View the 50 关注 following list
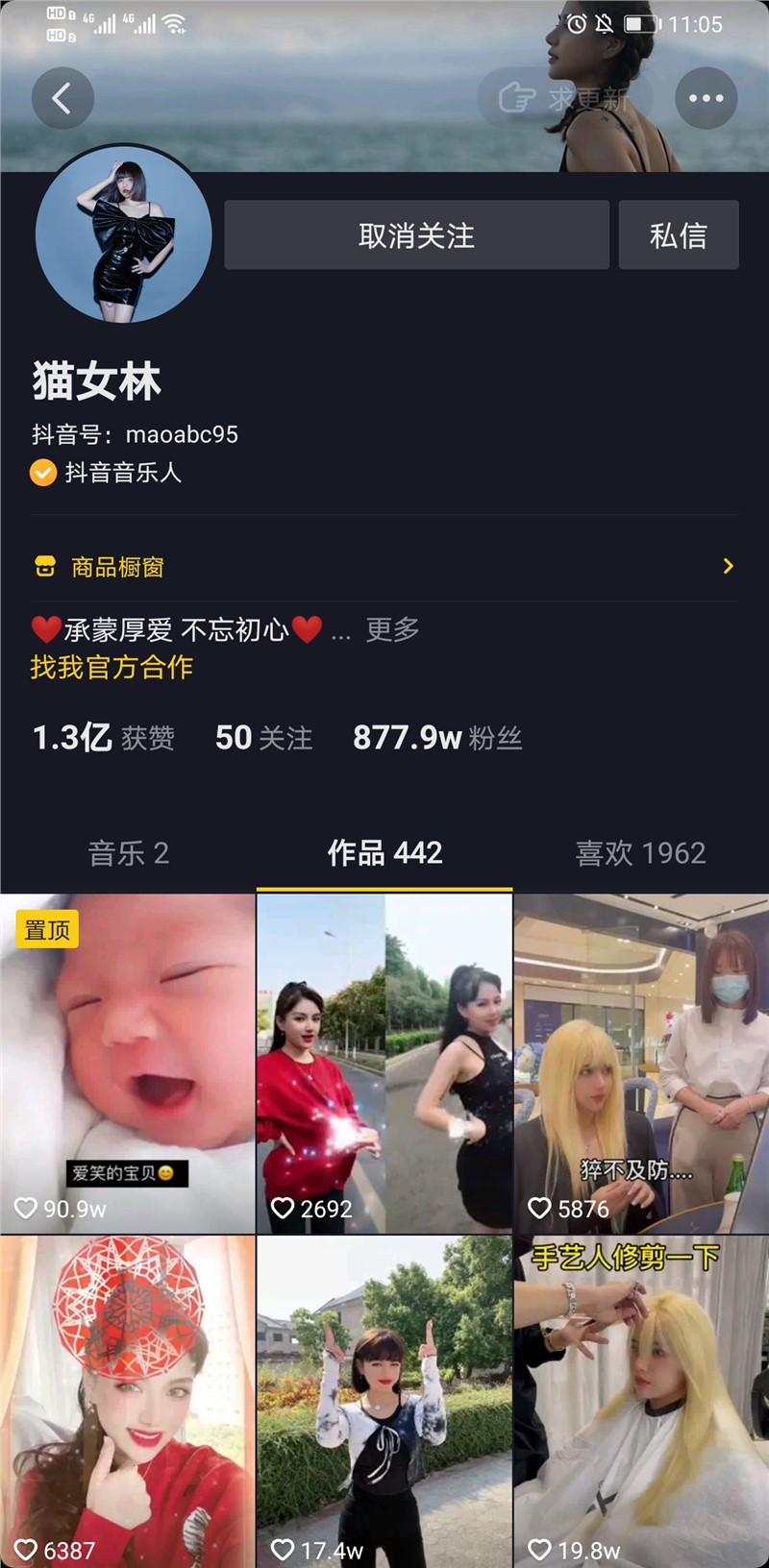 click(263, 738)
